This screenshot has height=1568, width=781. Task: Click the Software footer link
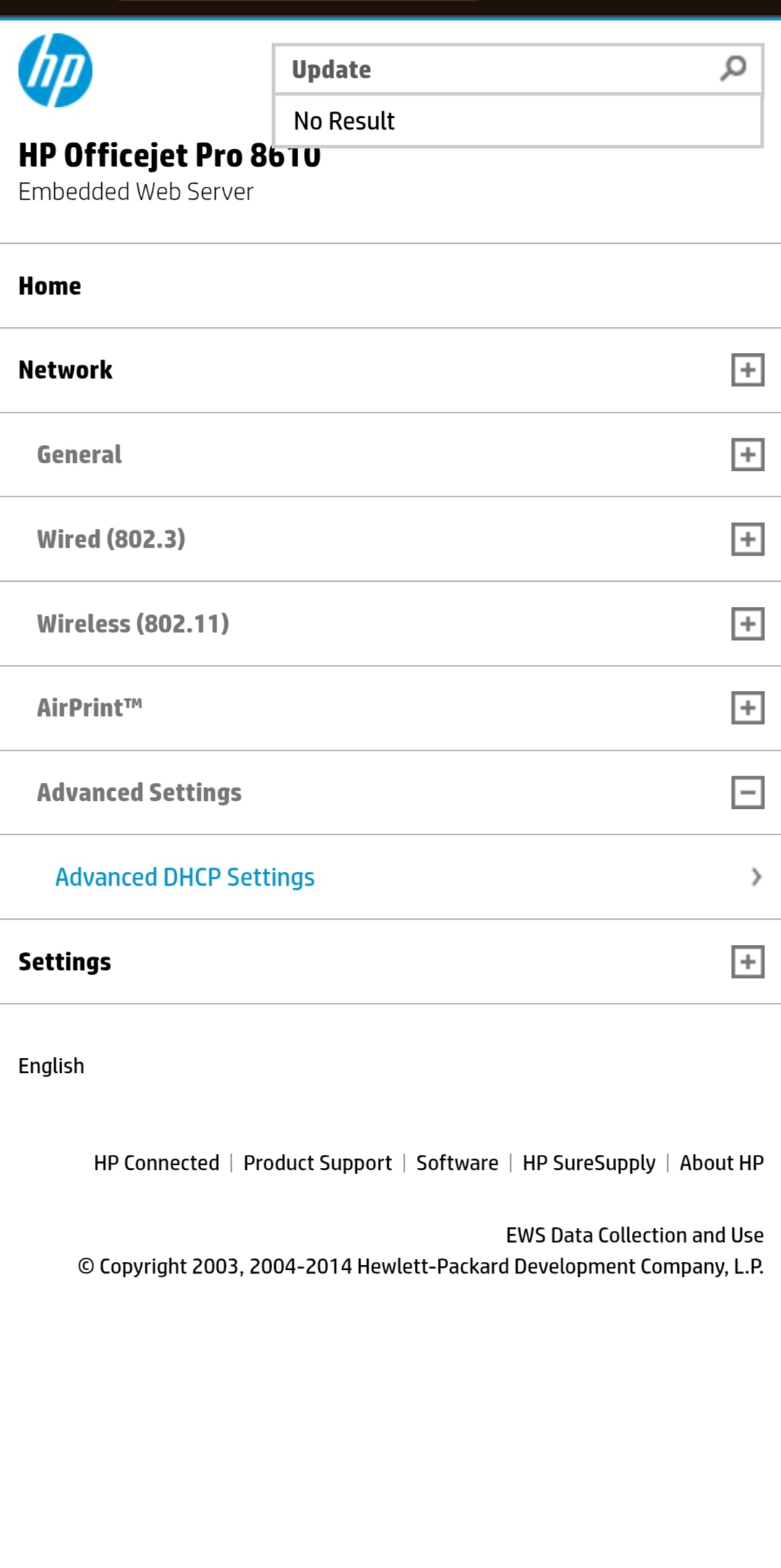pos(457,1163)
